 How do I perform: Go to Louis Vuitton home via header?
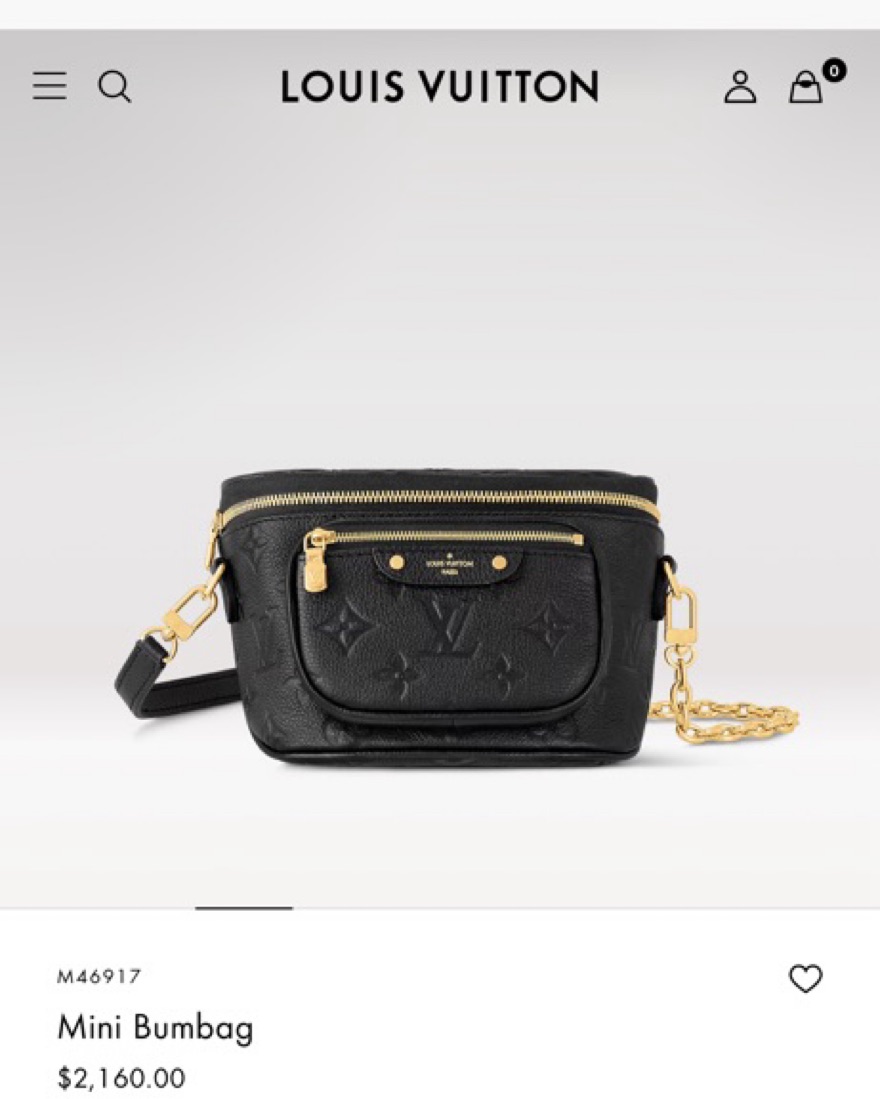[439, 87]
